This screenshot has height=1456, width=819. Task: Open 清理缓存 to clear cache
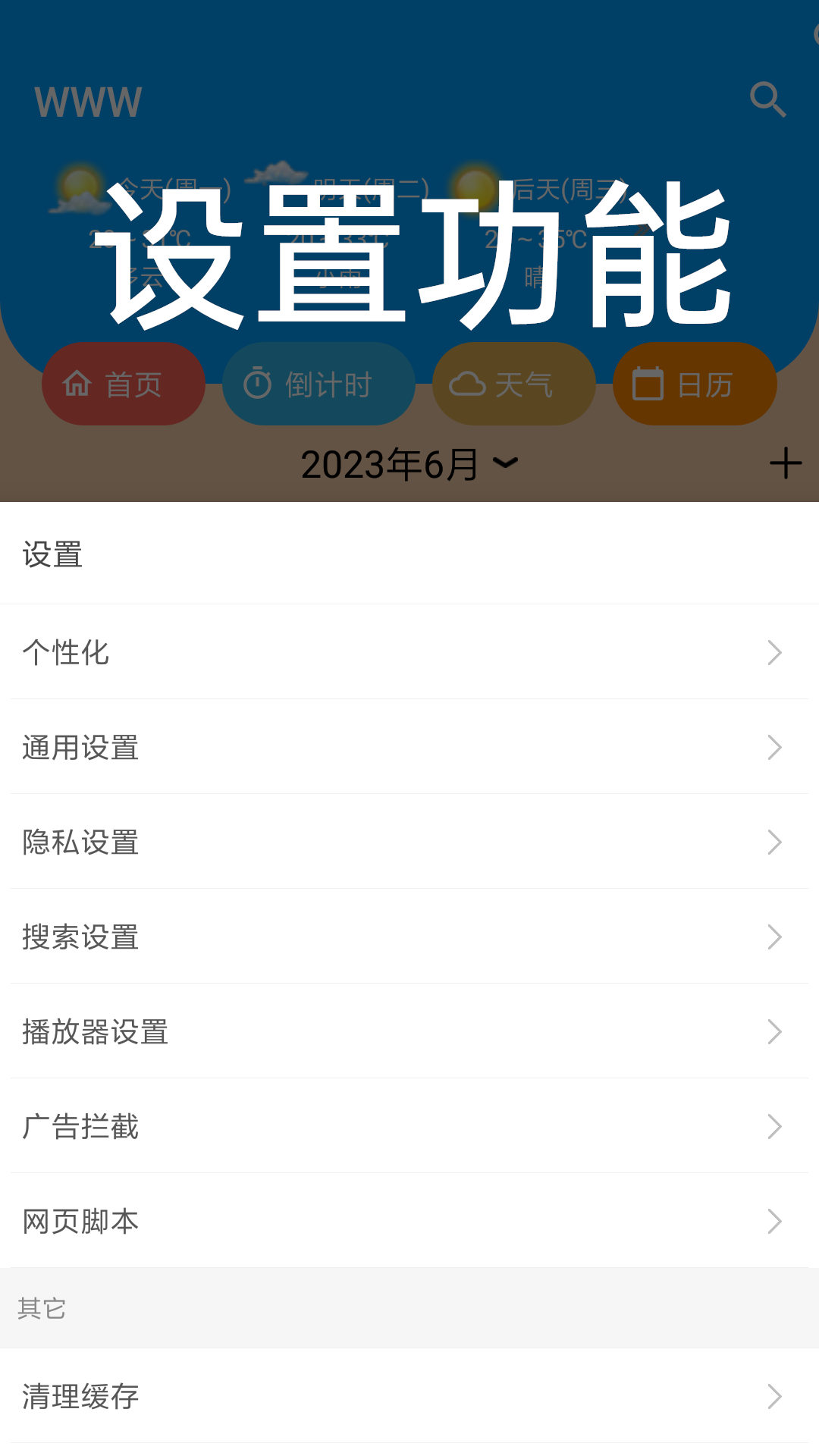tap(409, 1395)
